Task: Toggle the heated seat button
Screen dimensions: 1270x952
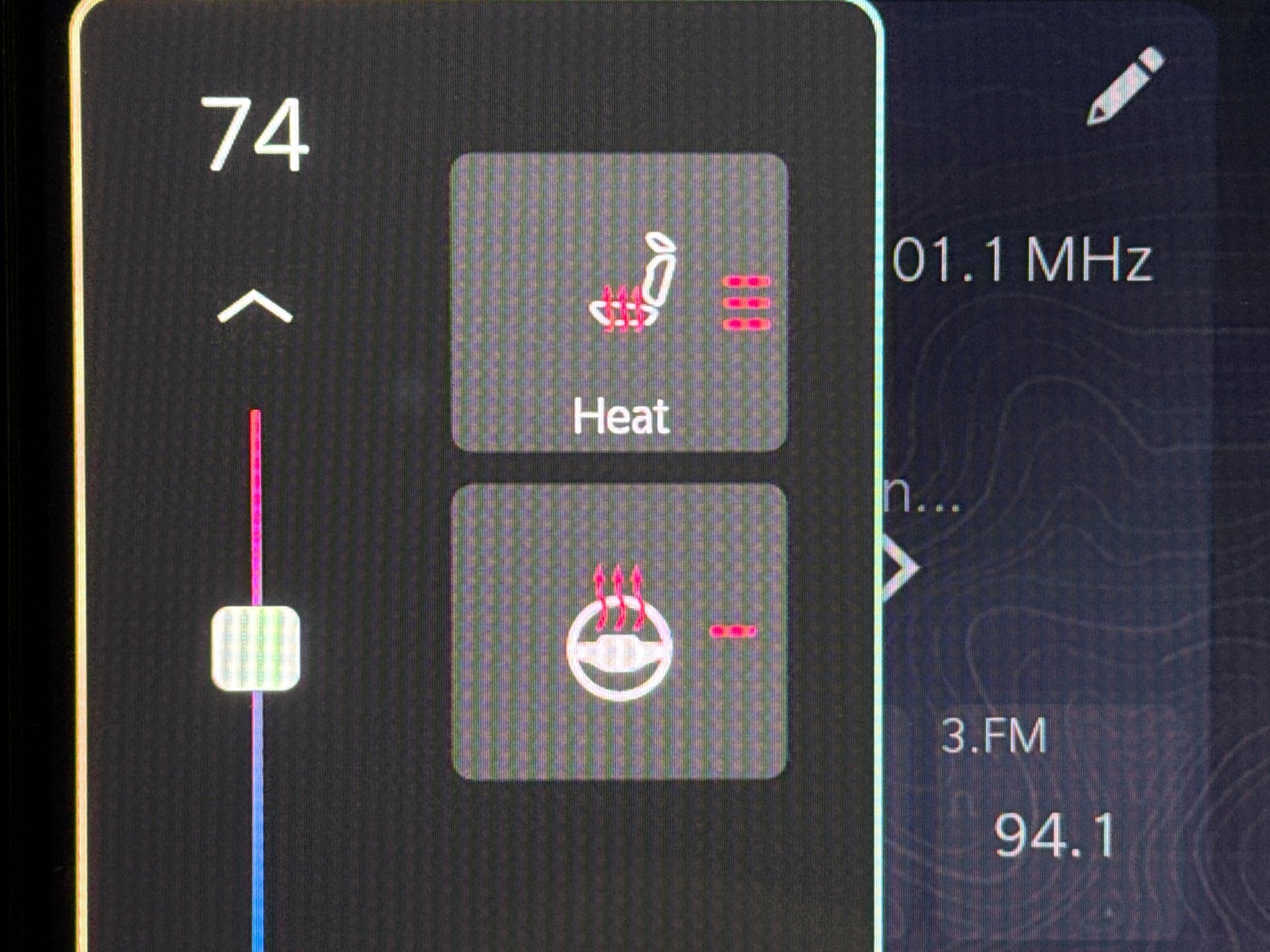Action: pyautogui.click(x=619, y=303)
